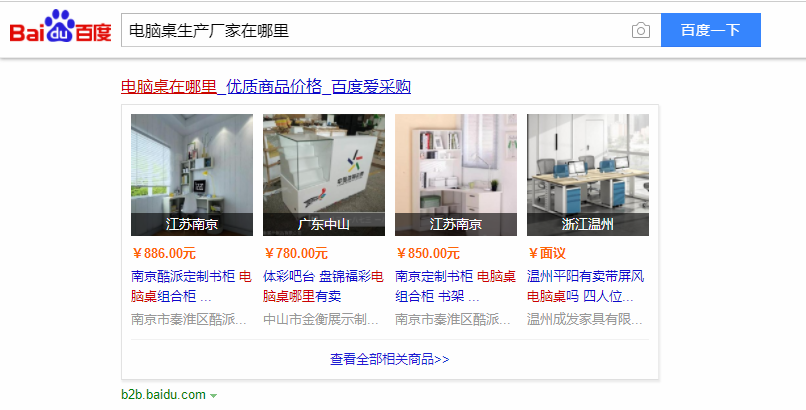Open camera image search
The width and height of the screenshot is (806, 410).
coord(641,30)
